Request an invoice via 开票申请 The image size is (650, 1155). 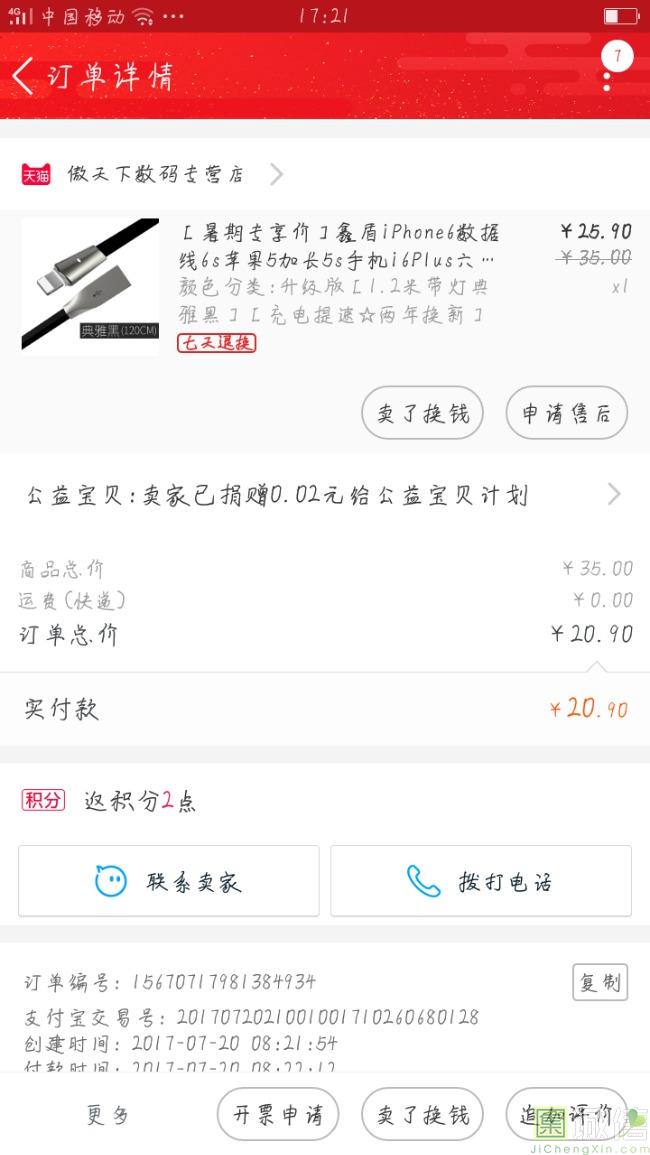click(x=278, y=1115)
